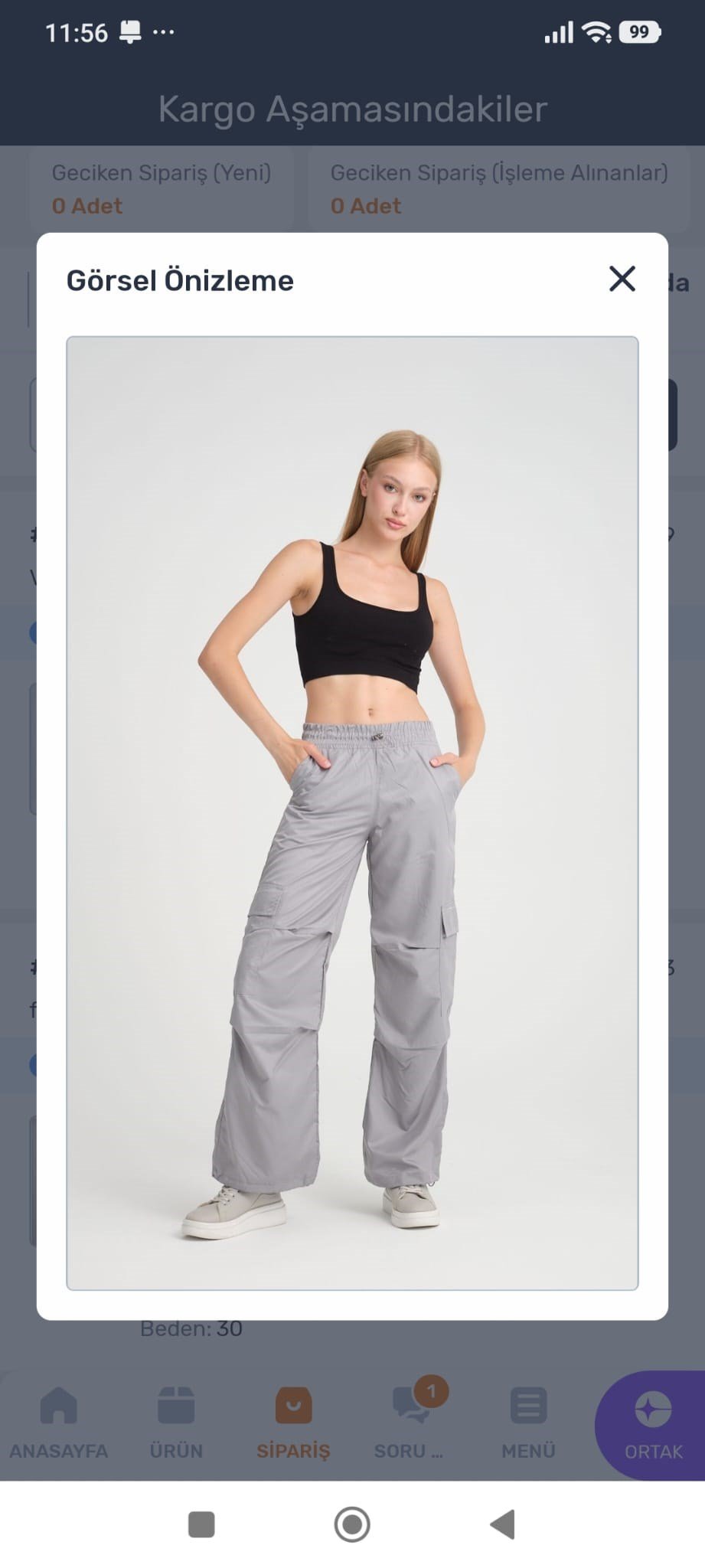
Task: Tap the system home button
Action: [x=352, y=1524]
